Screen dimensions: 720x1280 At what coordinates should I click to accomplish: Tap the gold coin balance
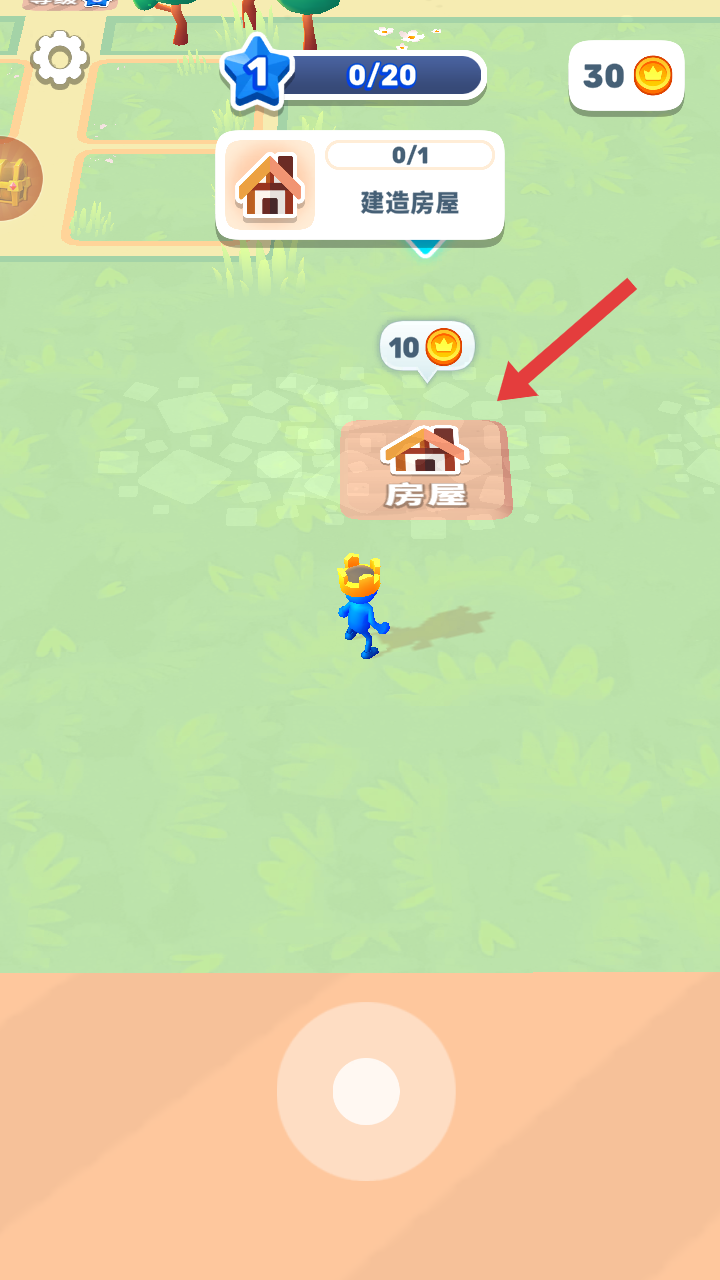(627, 76)
